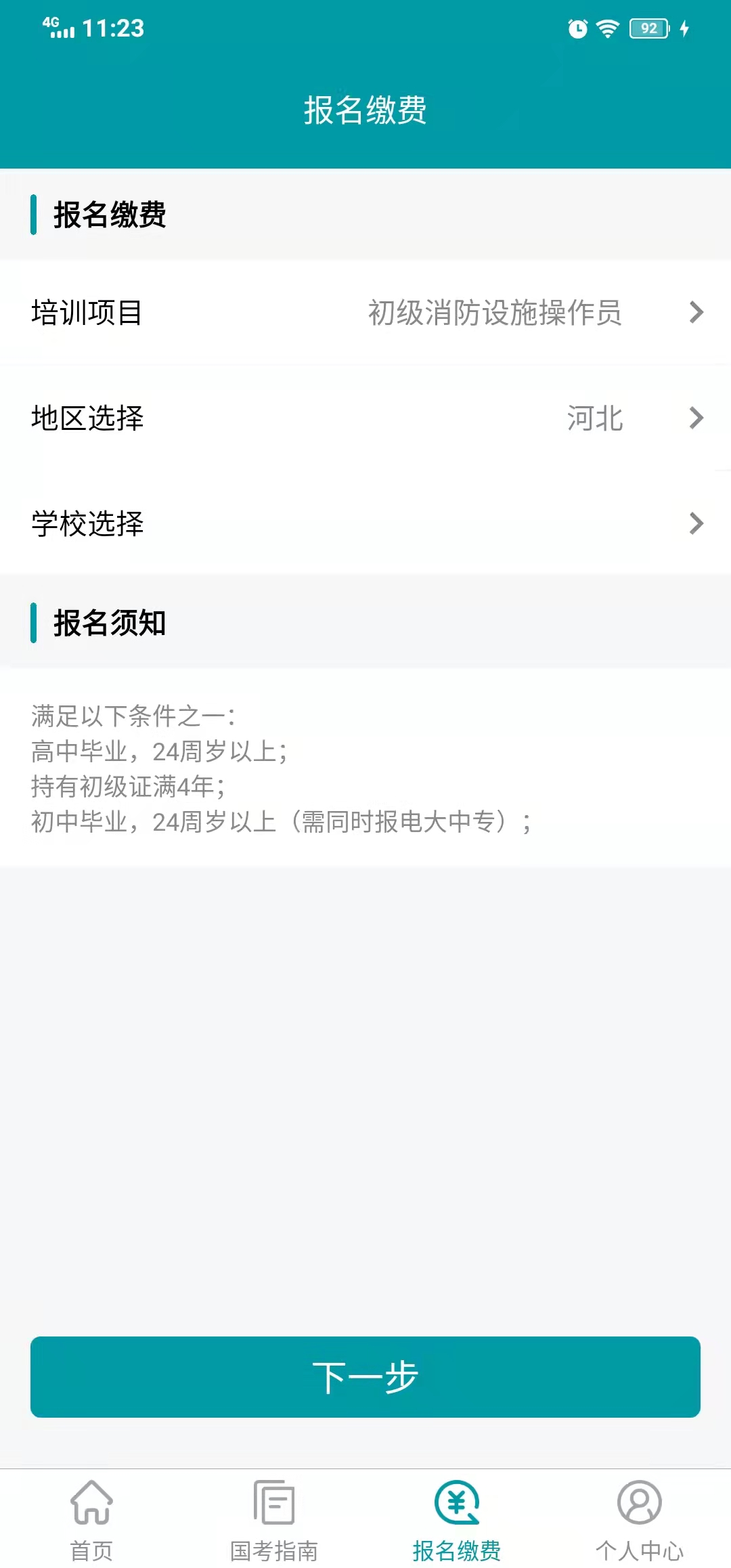
Task: Tap the charging lightning icon
Action: point(684,28)
